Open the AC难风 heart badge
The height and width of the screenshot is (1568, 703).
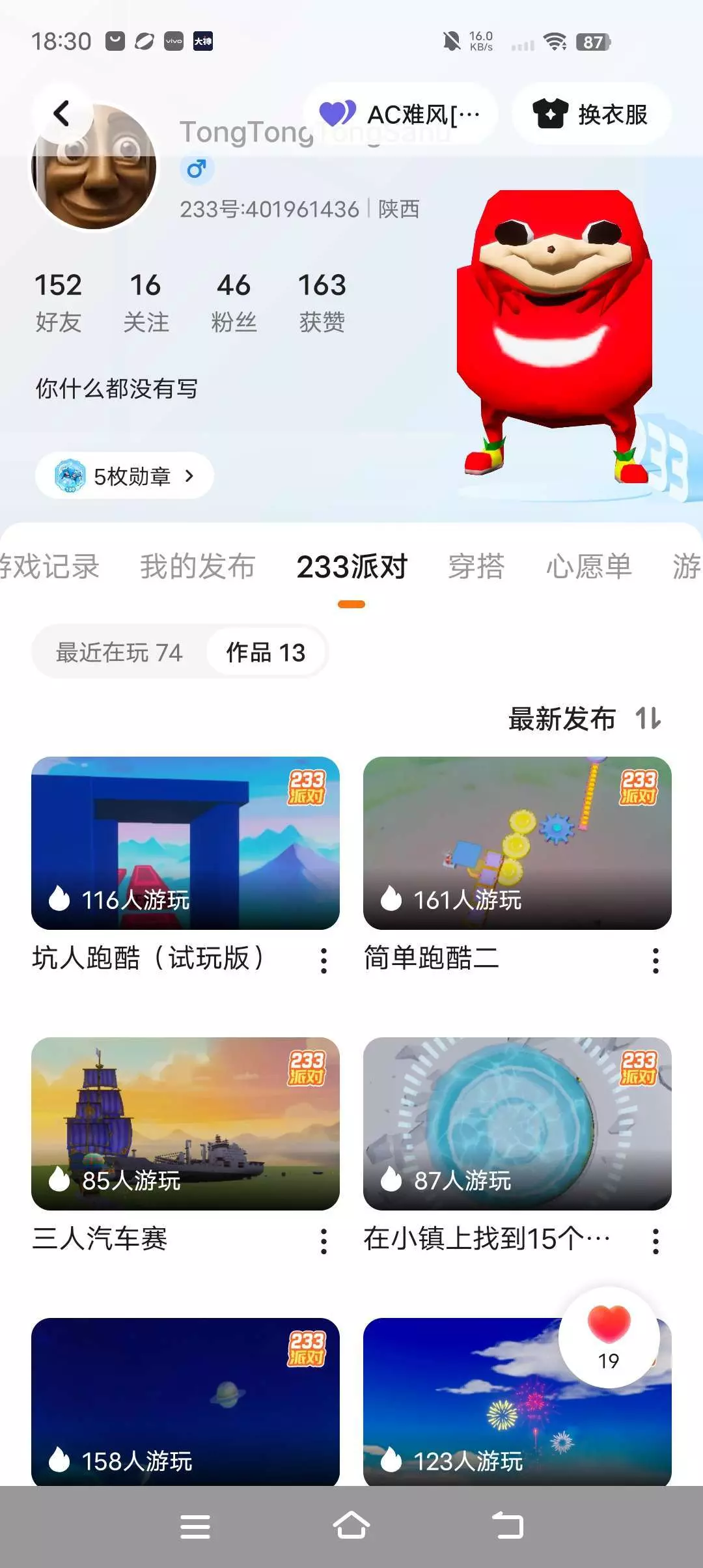coord(400,115)
